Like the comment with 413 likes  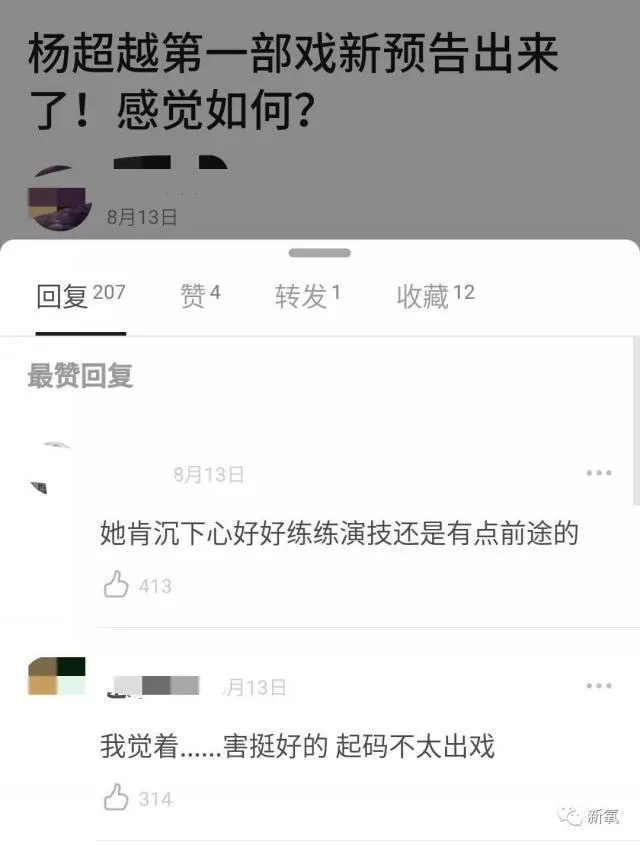pos(117,585)
